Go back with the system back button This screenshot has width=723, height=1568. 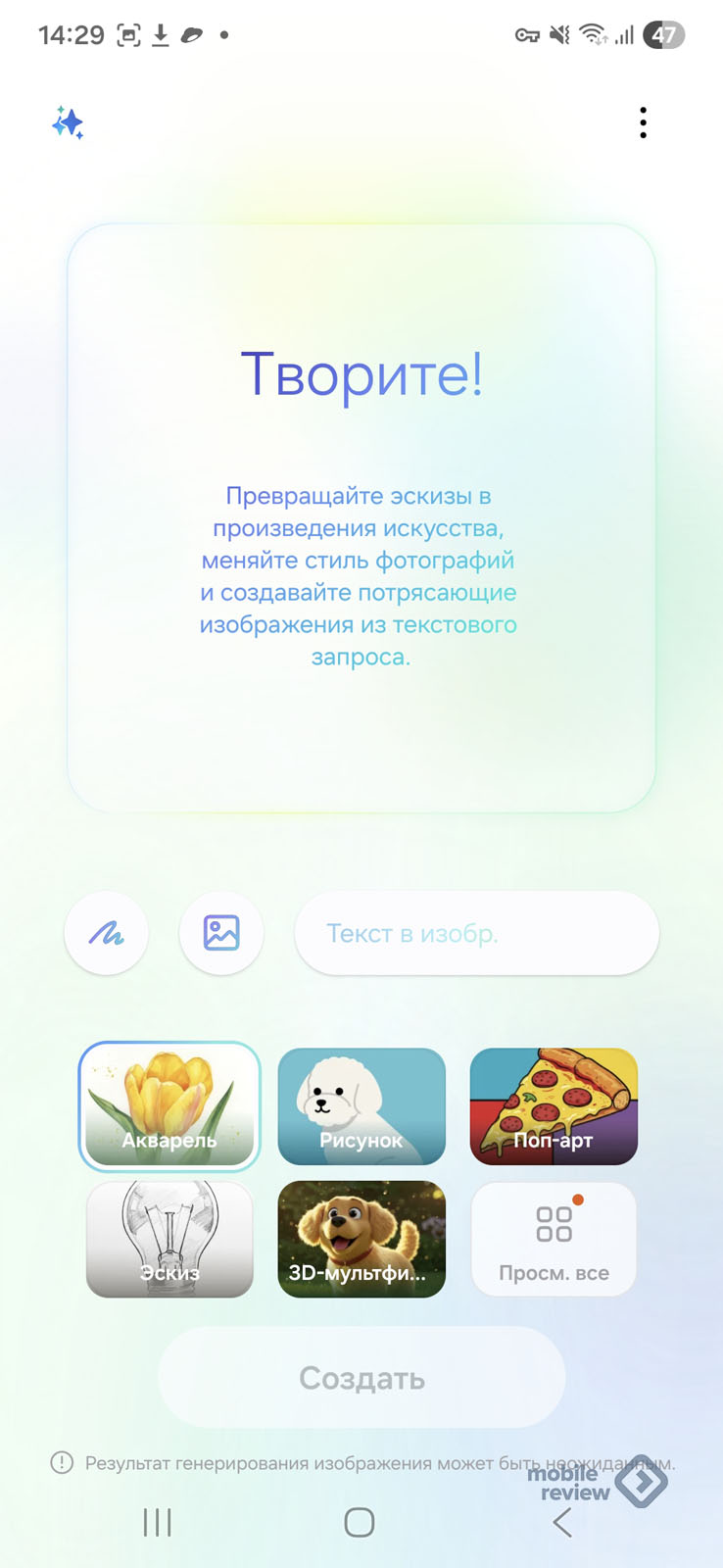(562, 1522)
